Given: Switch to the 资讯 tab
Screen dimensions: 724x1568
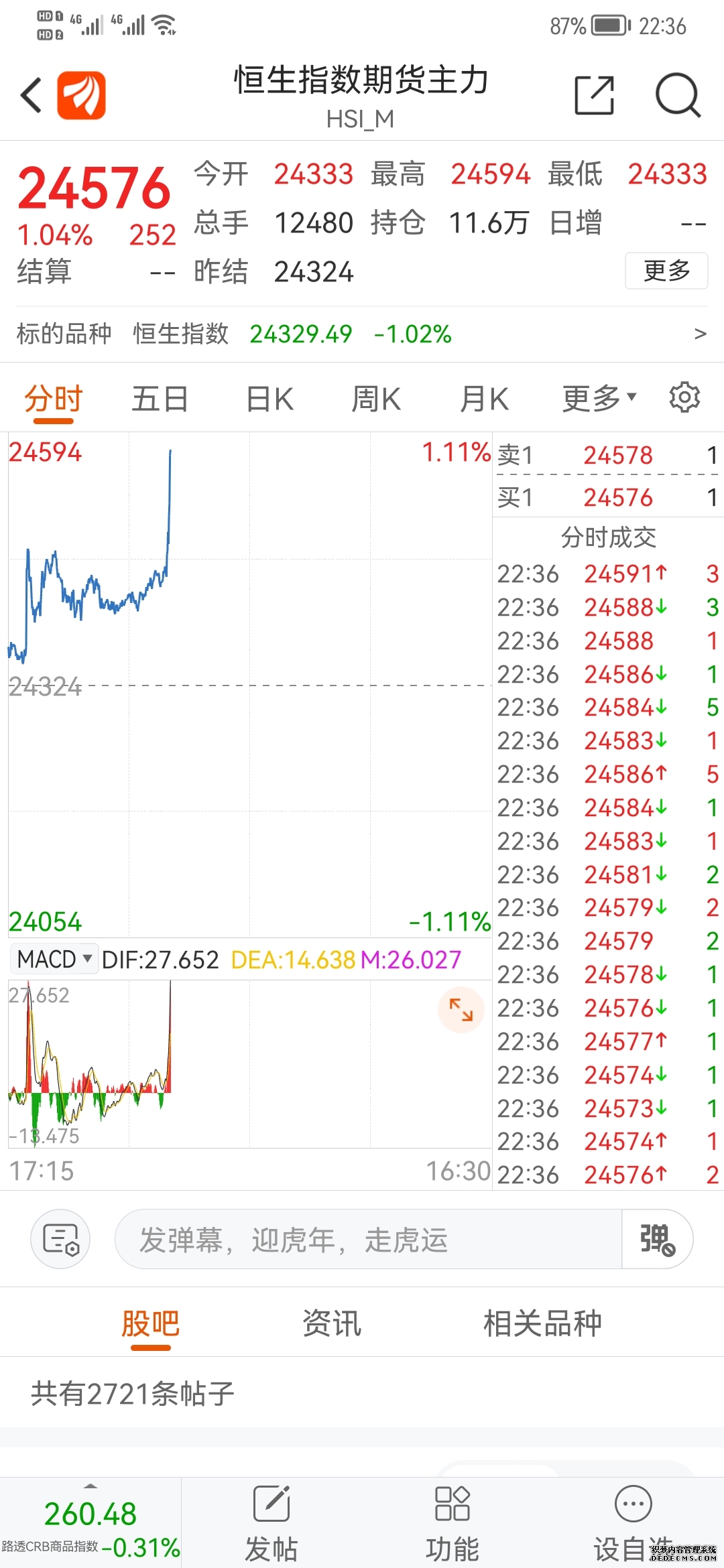Looking at the screenshot, I should [331, 1323].
